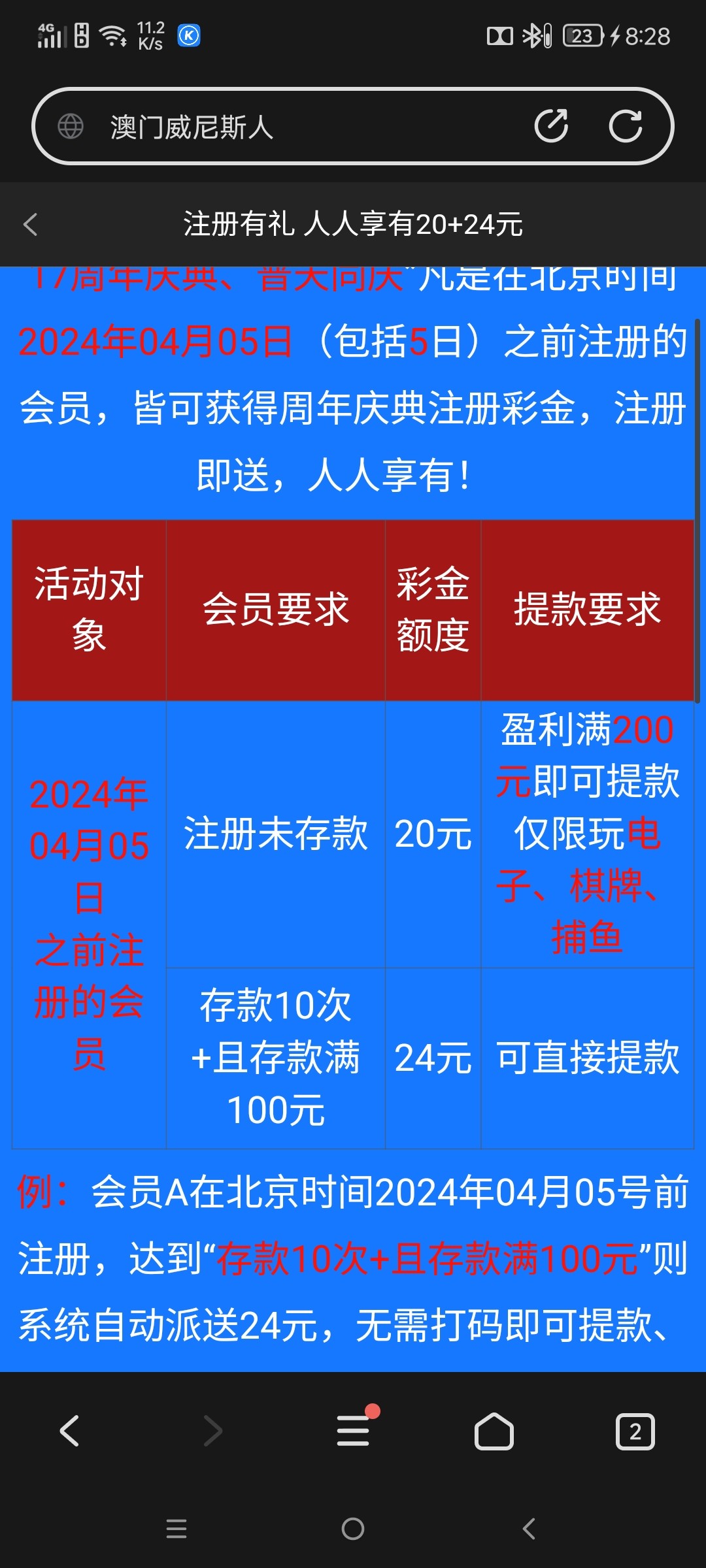
Task: Reload the page with the refresh icon
Action: pyautogui.click(x=626, y=126)
